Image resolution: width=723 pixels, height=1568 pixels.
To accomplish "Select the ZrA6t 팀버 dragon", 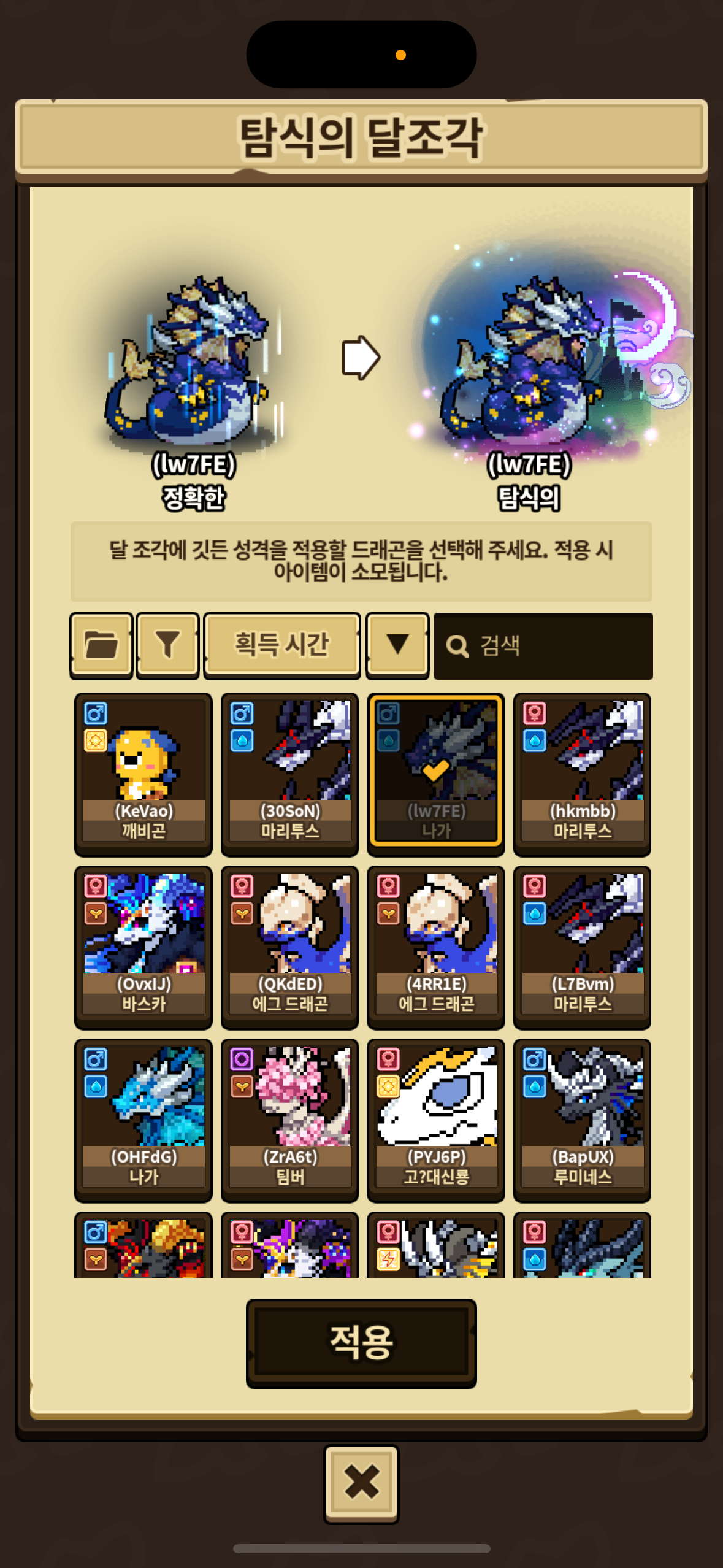I will [289, 1120].
